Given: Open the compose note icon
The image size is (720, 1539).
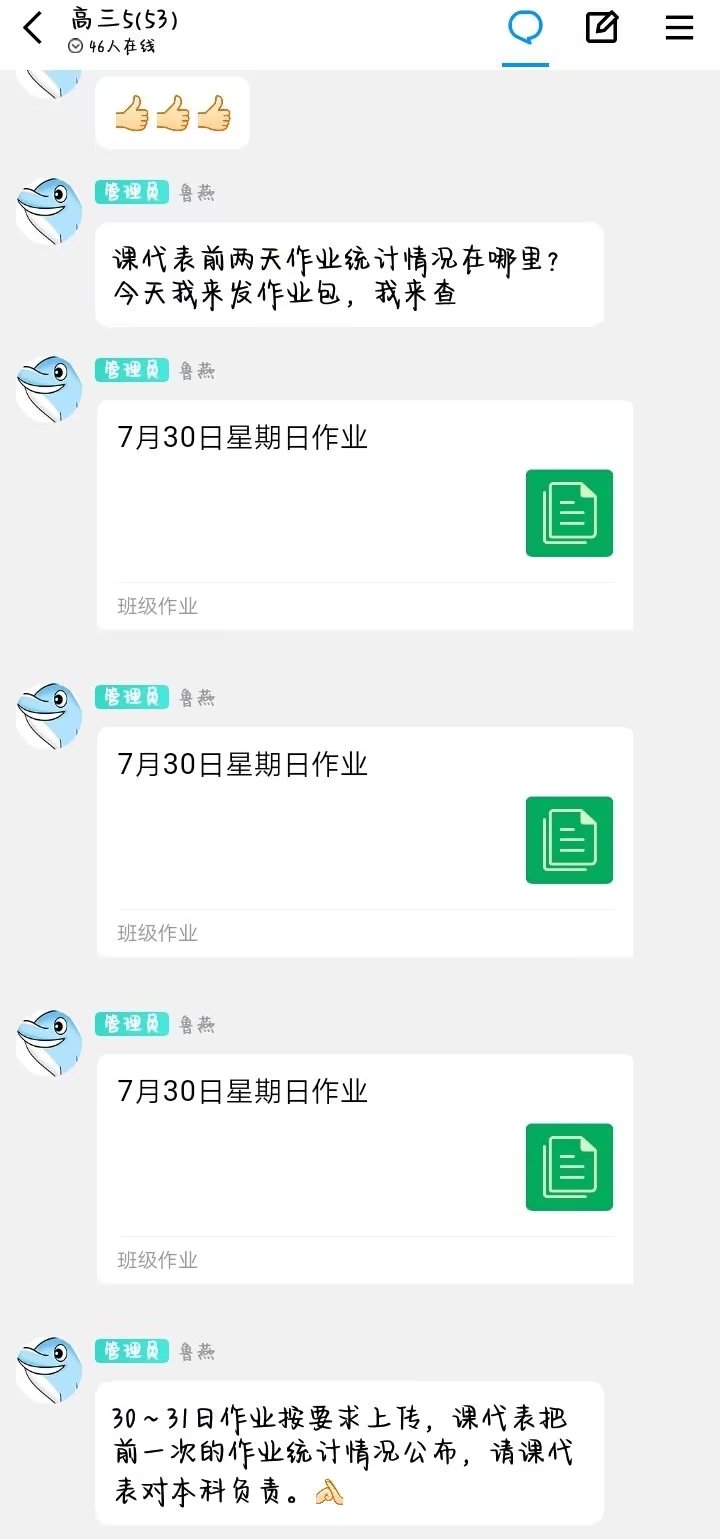Looking at the screenshot, I should point(602,28).
